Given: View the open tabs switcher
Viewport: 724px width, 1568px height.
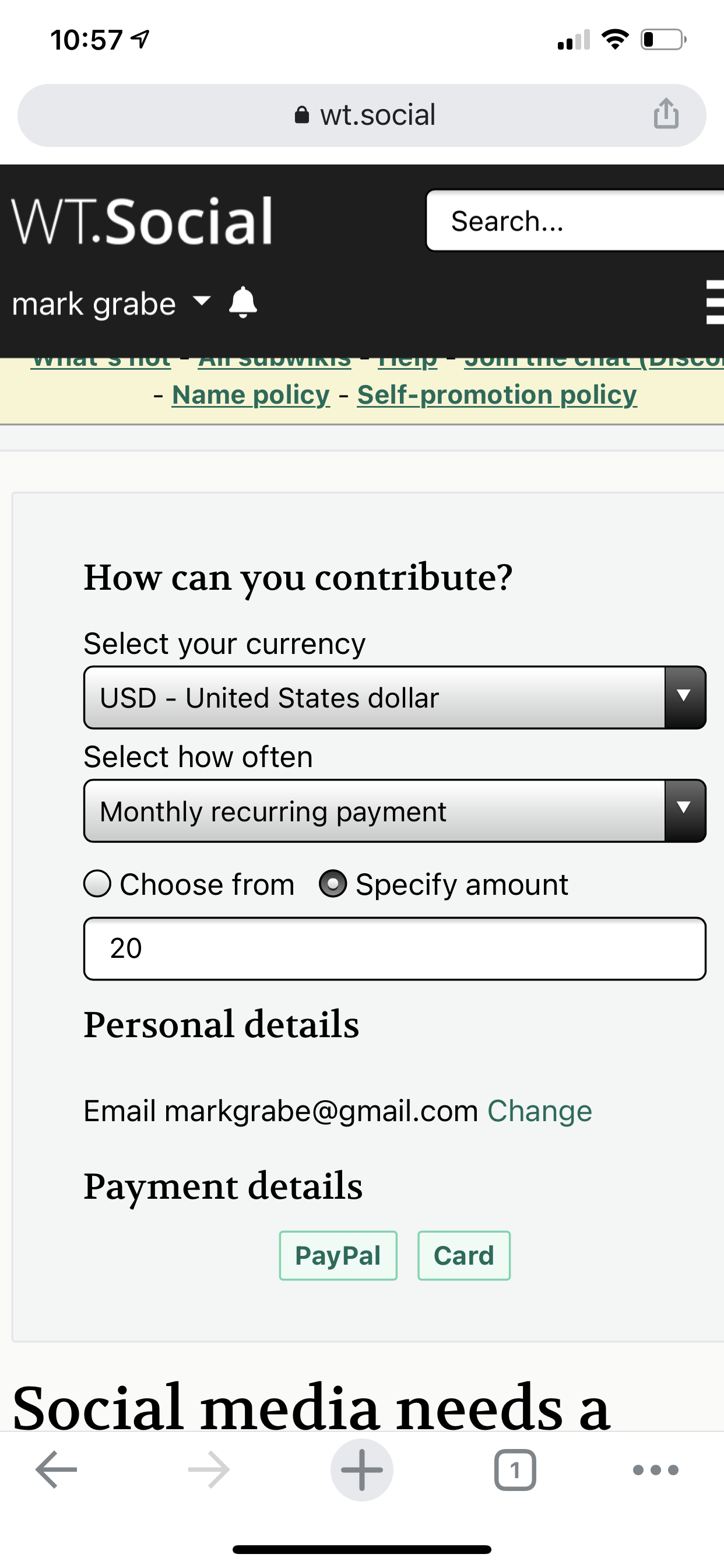Looking at the screenshot, I should click(x=515, y=1470).
